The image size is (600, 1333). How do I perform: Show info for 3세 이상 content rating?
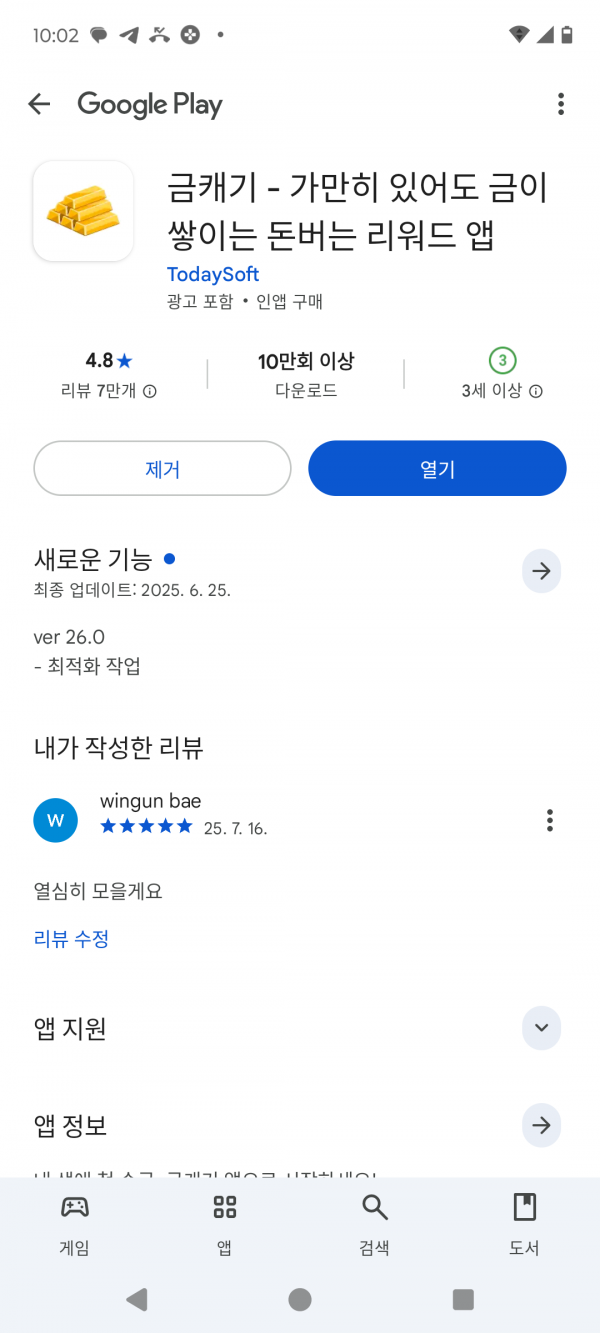536,391
